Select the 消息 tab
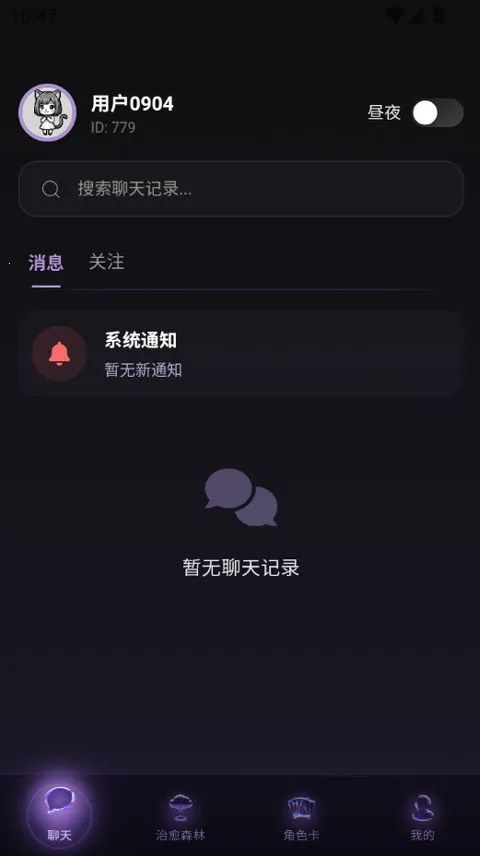The width and height of the screenshot is (480, 856). (x=46, y=263)
